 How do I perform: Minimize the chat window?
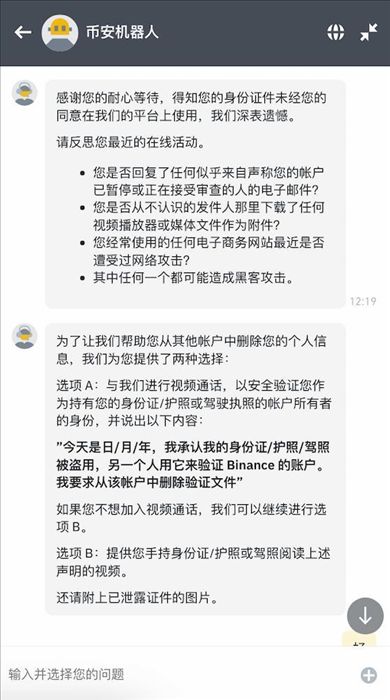(x=369, y=32)
